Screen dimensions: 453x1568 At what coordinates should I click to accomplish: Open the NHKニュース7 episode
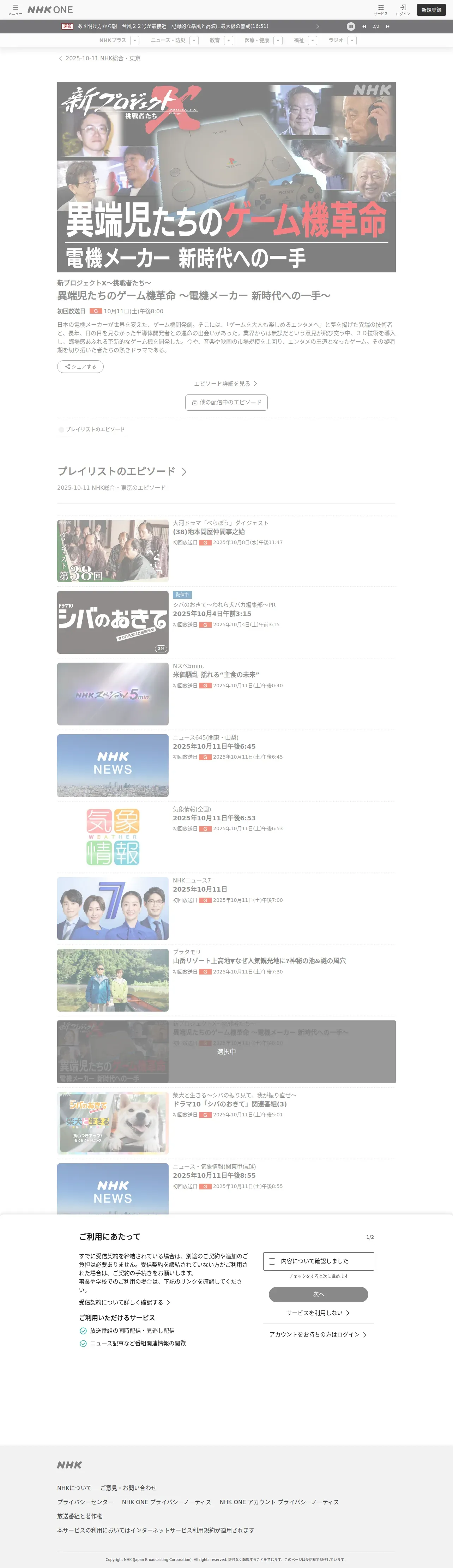tap(200, 889)
